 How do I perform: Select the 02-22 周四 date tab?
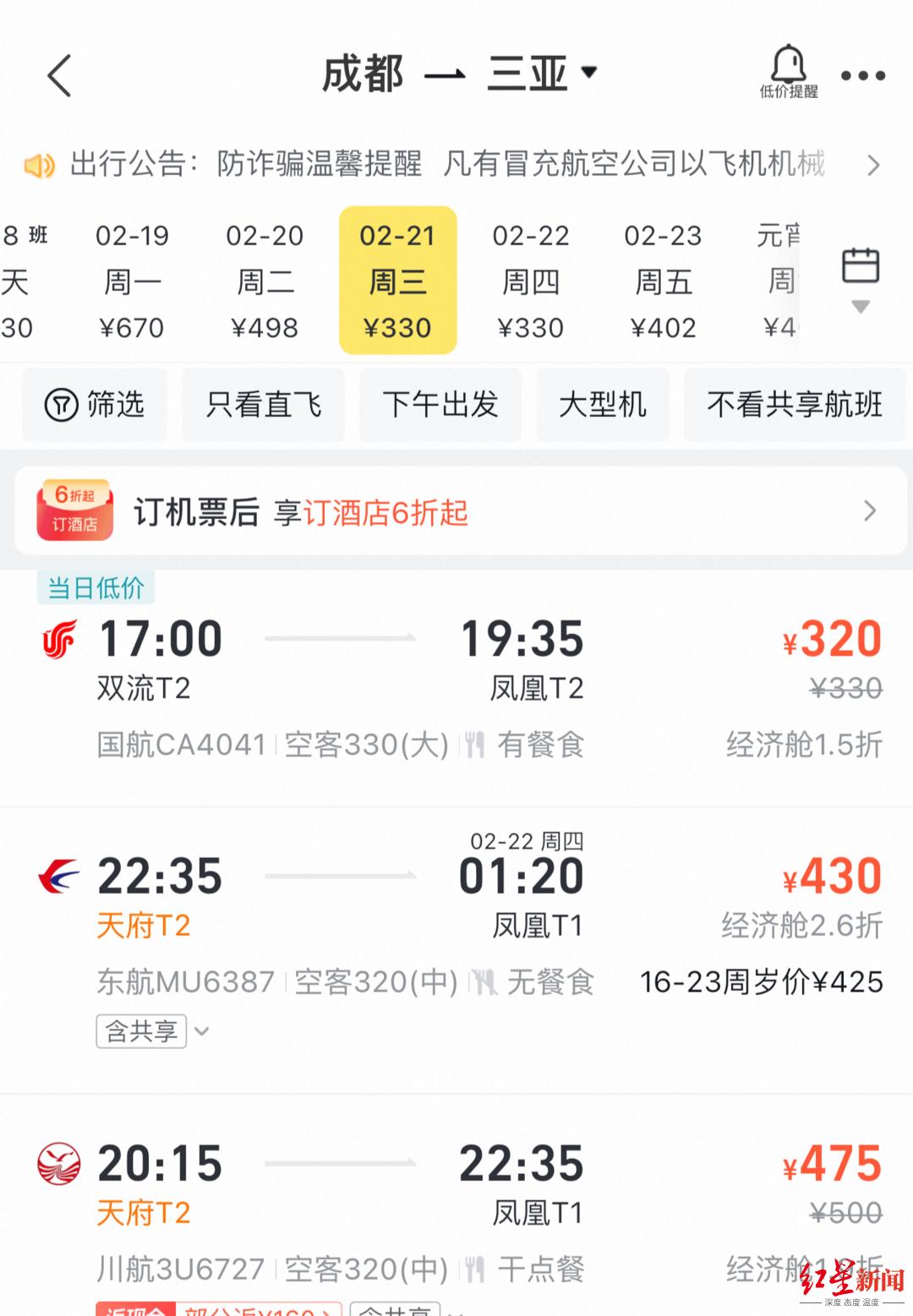click(531, 279)
